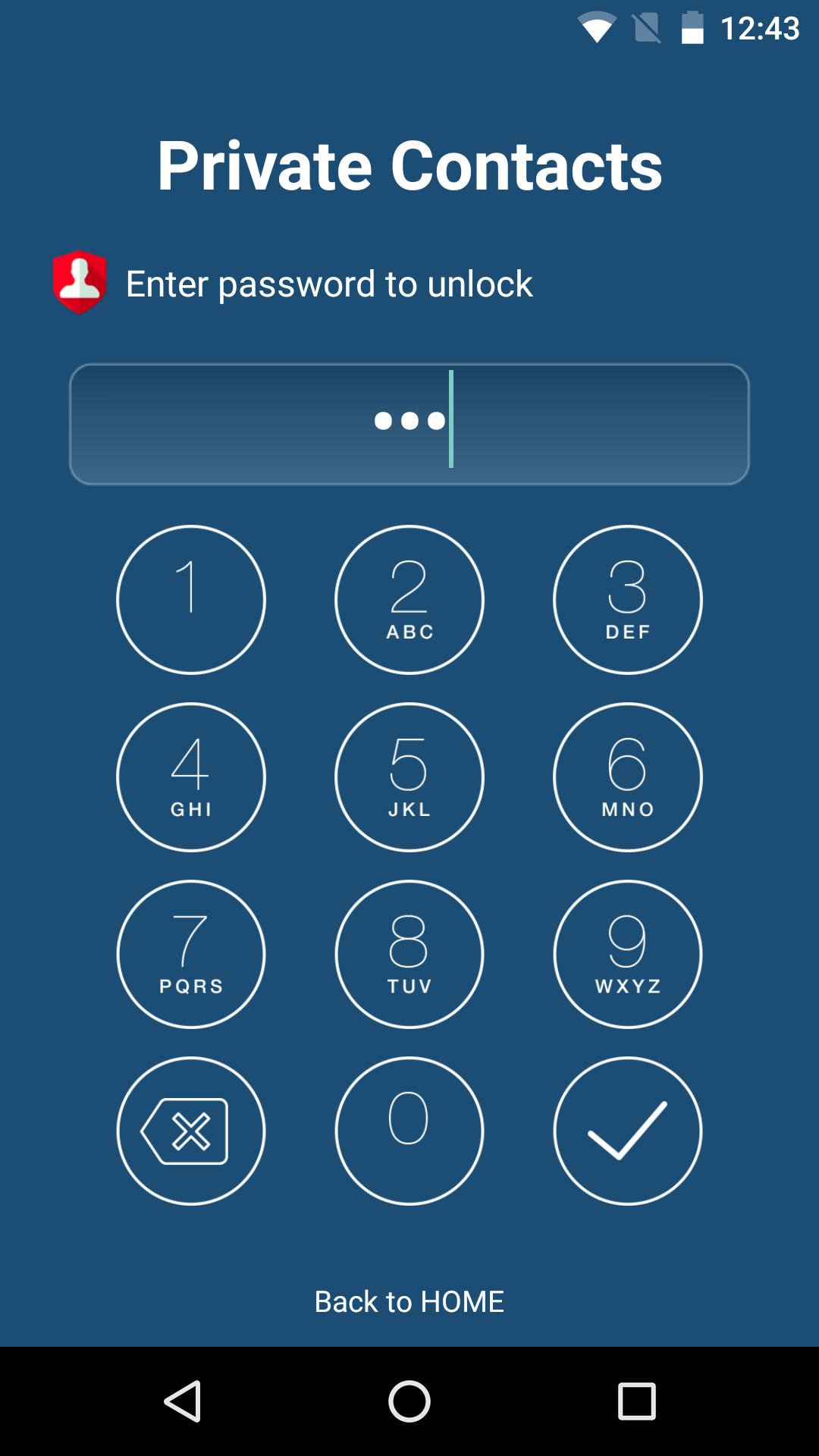The height and width of the screenshot is (1456, 819).
Task: Tap the 2 ABC key
Action: (409, 600)
